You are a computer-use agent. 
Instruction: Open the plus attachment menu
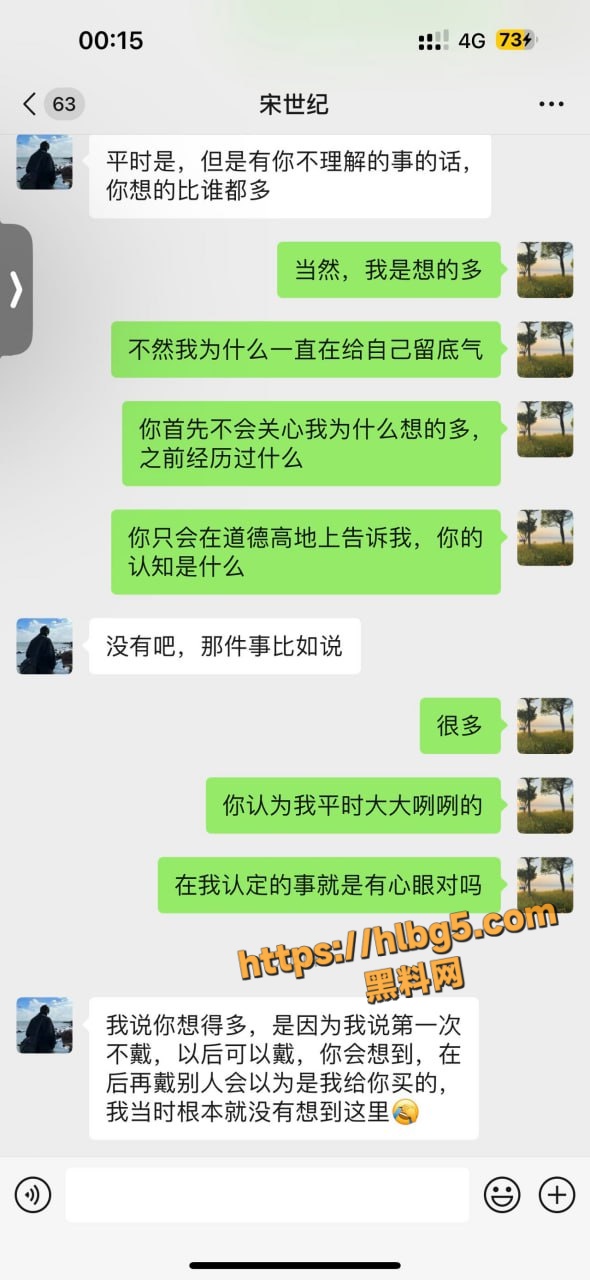tap(557, 1194)
